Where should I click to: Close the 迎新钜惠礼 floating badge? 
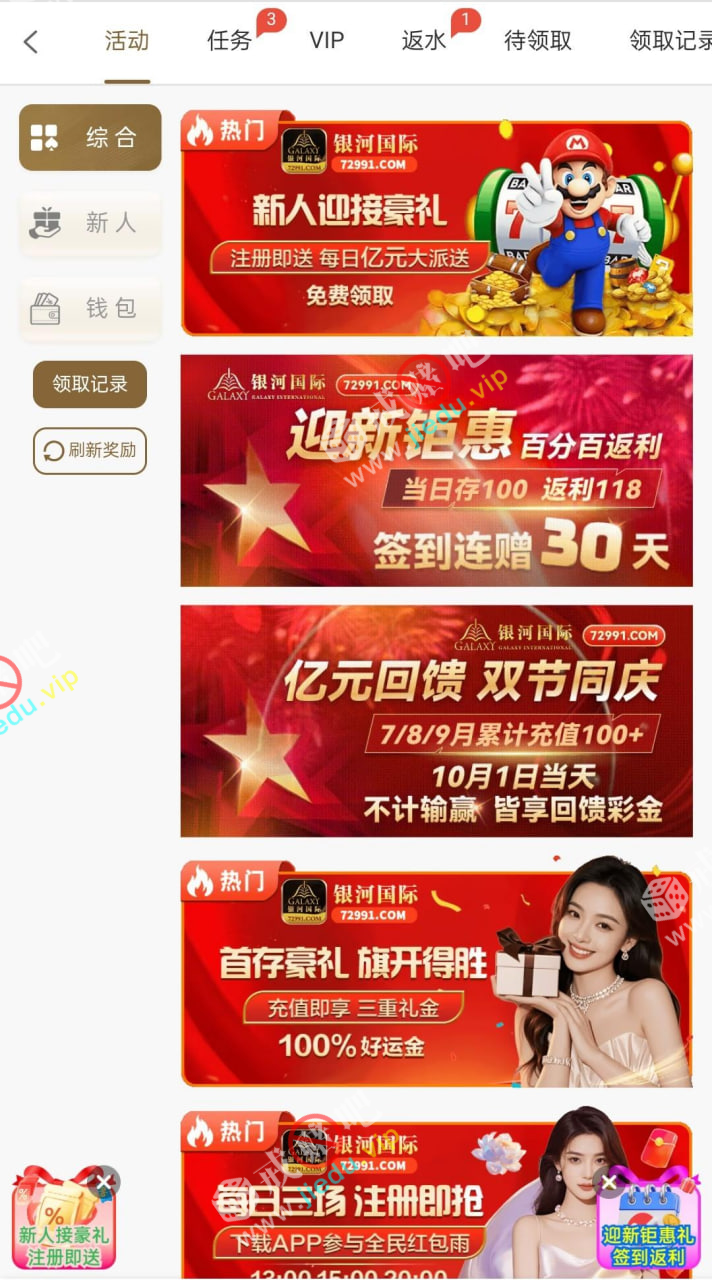click(x=608, y=1182)
